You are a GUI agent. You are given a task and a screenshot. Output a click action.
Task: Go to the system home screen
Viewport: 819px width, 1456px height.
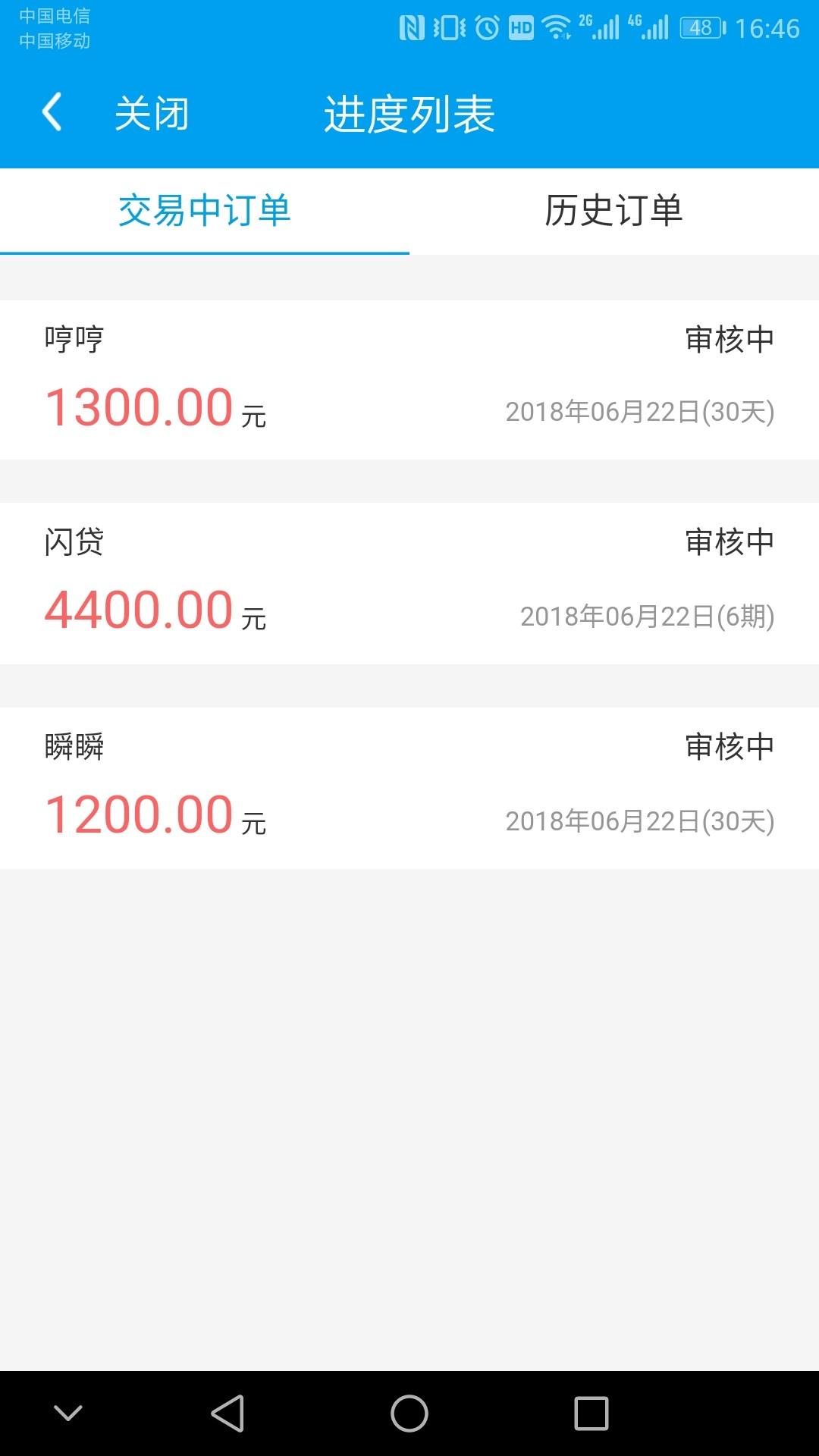click(x=409, y=1414)
